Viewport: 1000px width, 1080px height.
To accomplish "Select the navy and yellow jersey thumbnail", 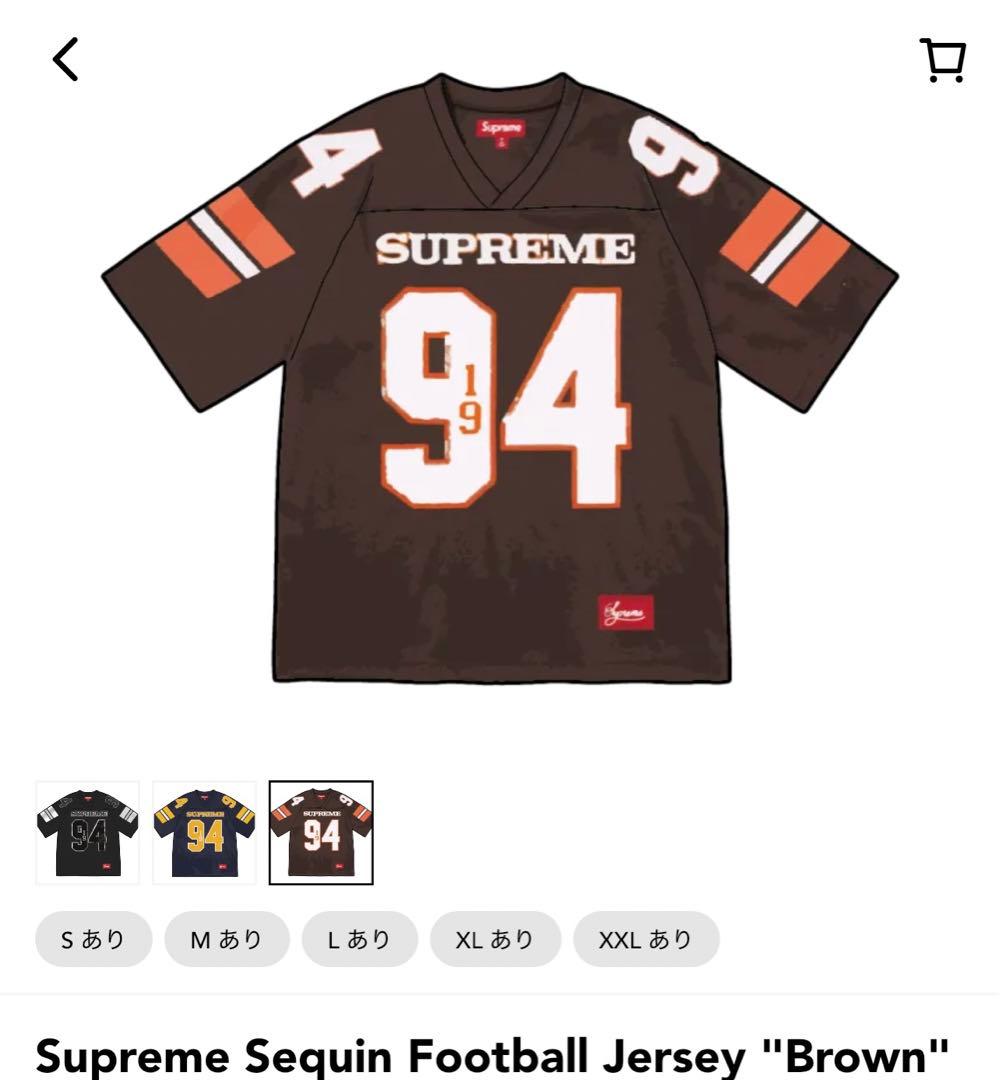I will [x=204, y=833].
